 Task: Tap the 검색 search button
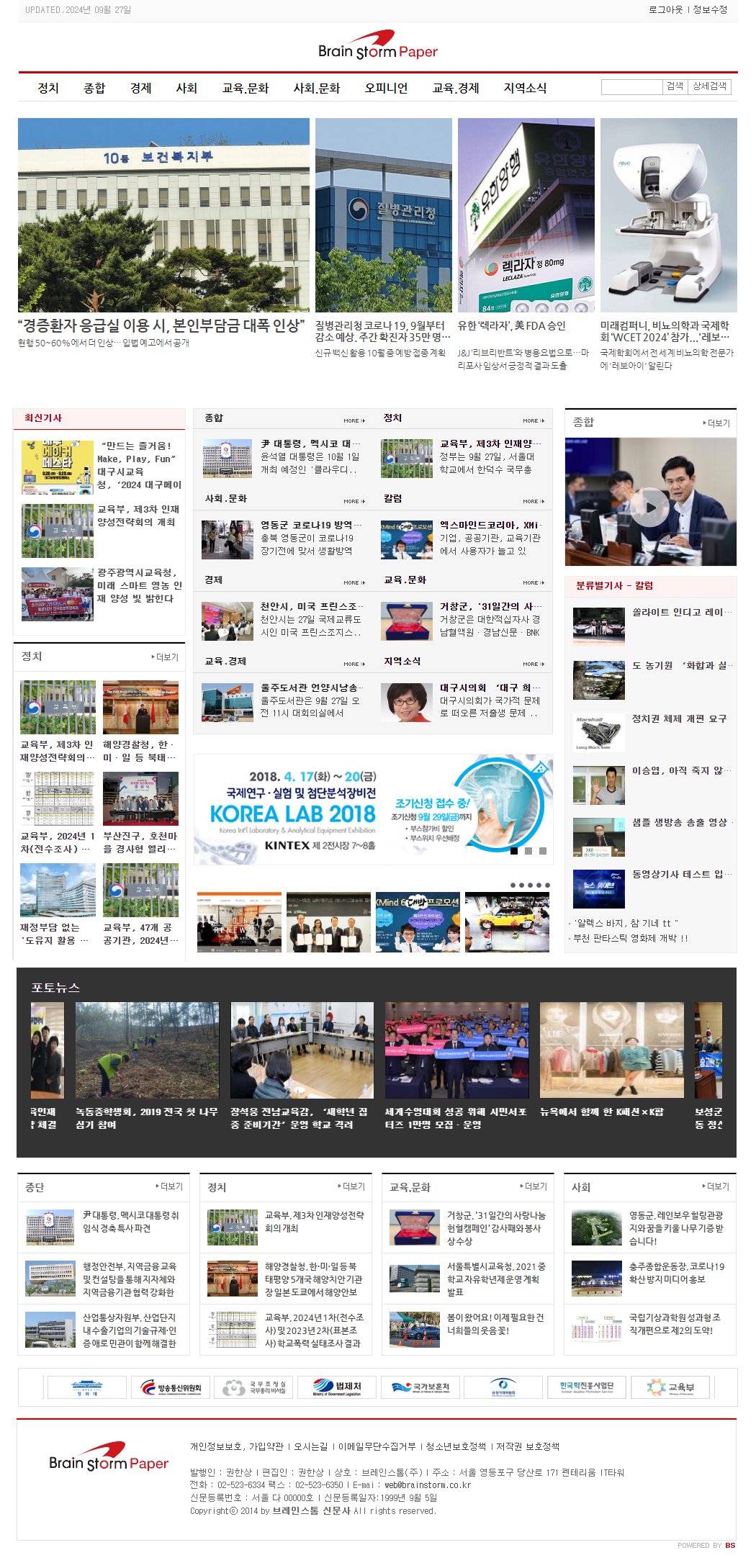tap(675, 86)
